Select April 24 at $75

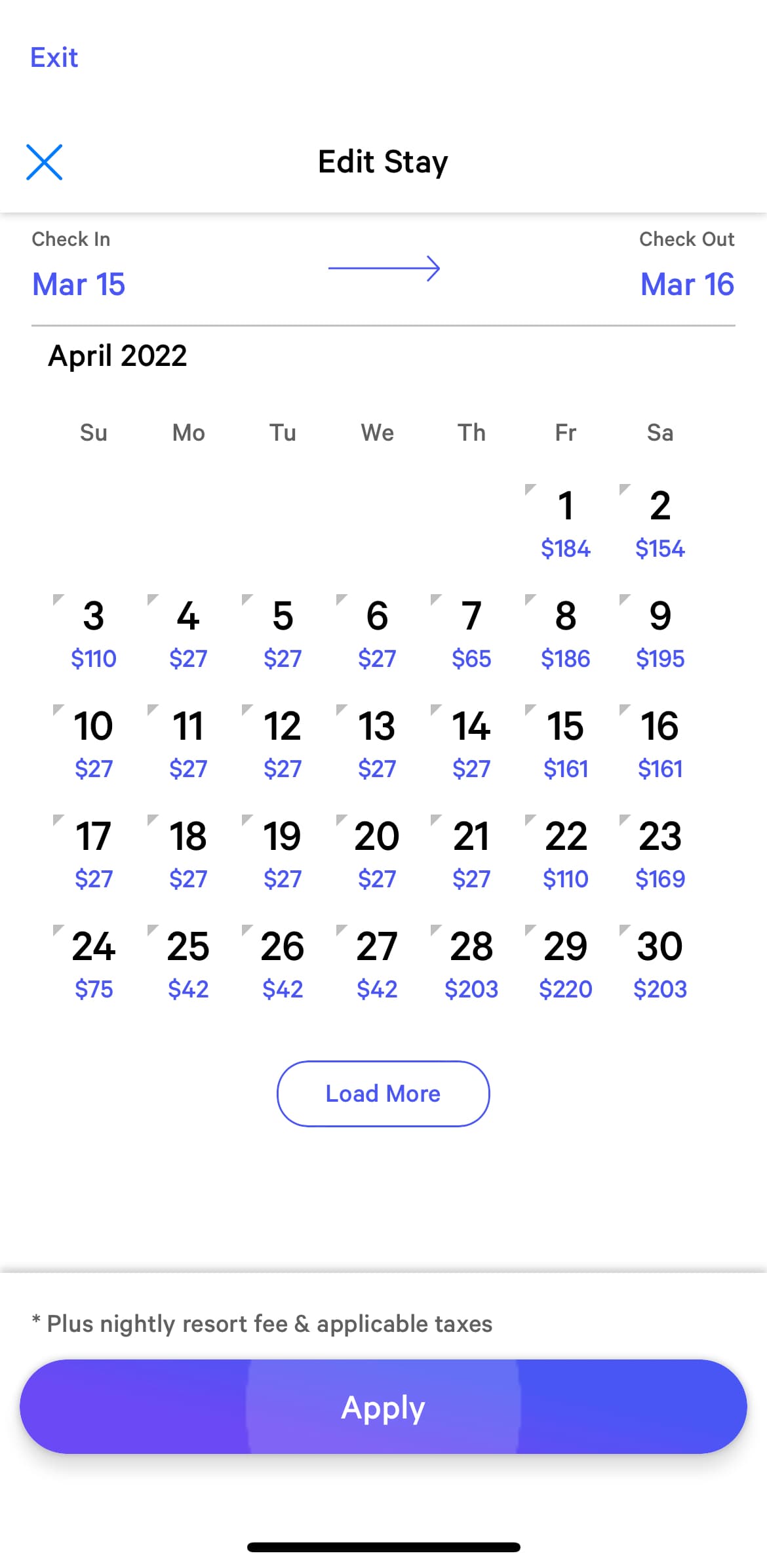(x=94, y=964)
